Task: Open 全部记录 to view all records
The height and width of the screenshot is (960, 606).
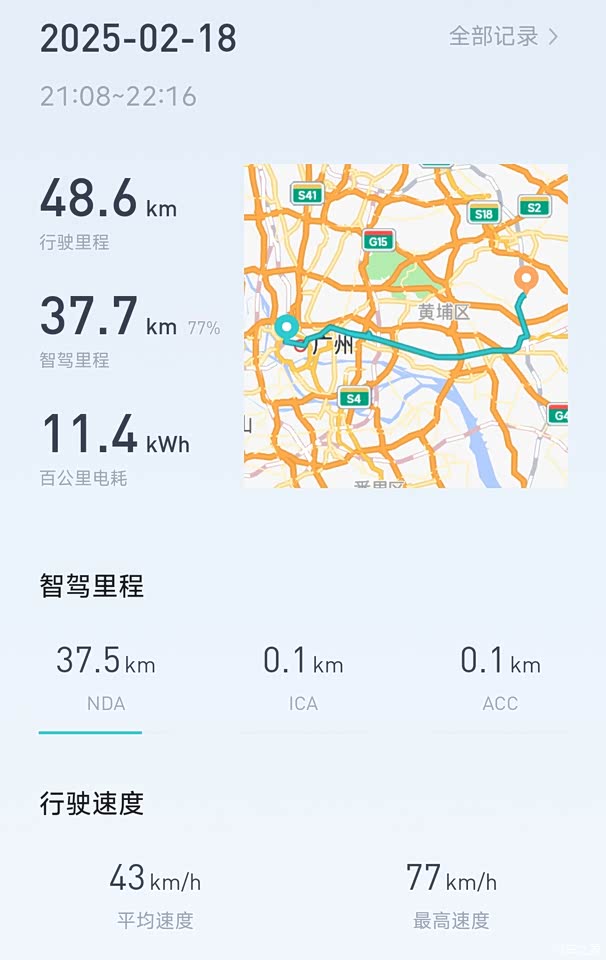Action: coord(503,37)
